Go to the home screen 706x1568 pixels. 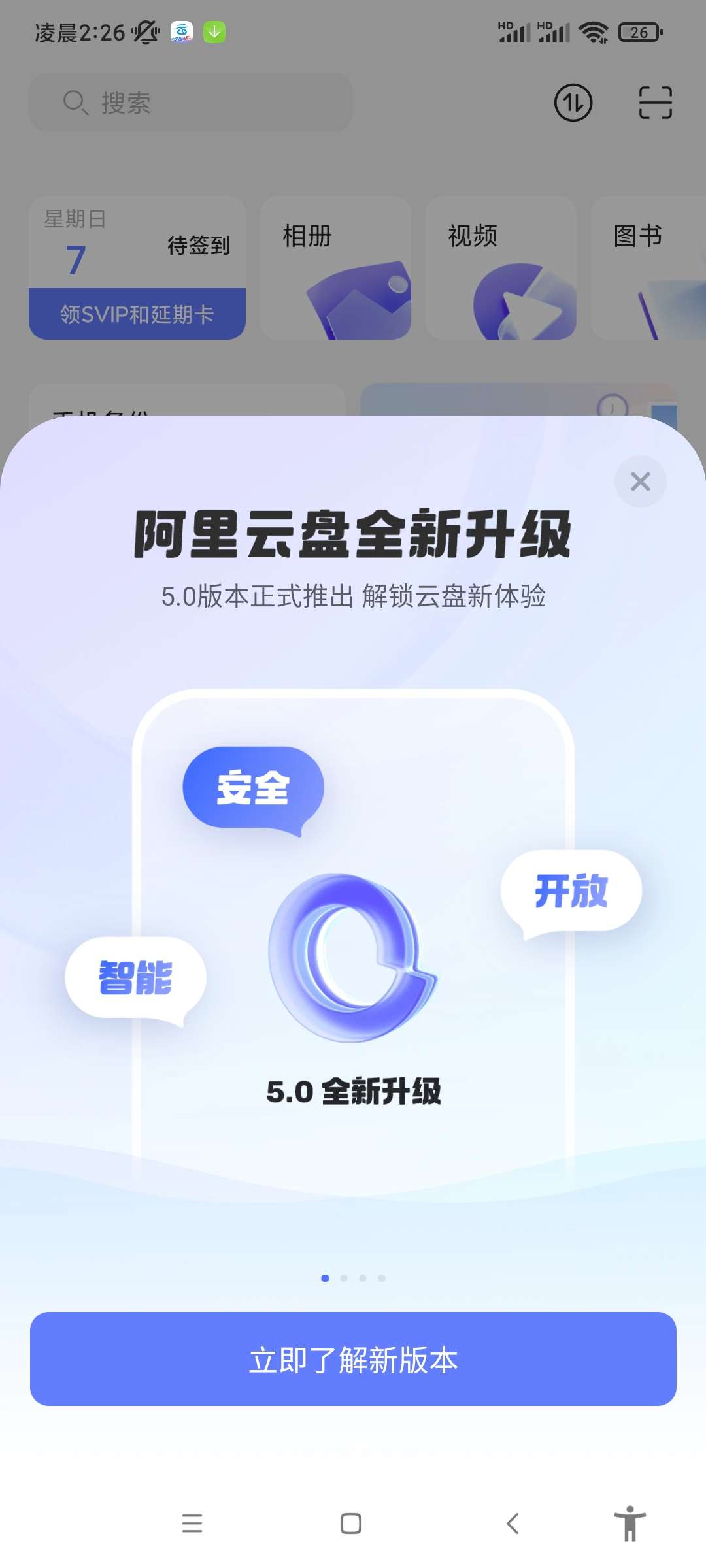point(351,1524)
